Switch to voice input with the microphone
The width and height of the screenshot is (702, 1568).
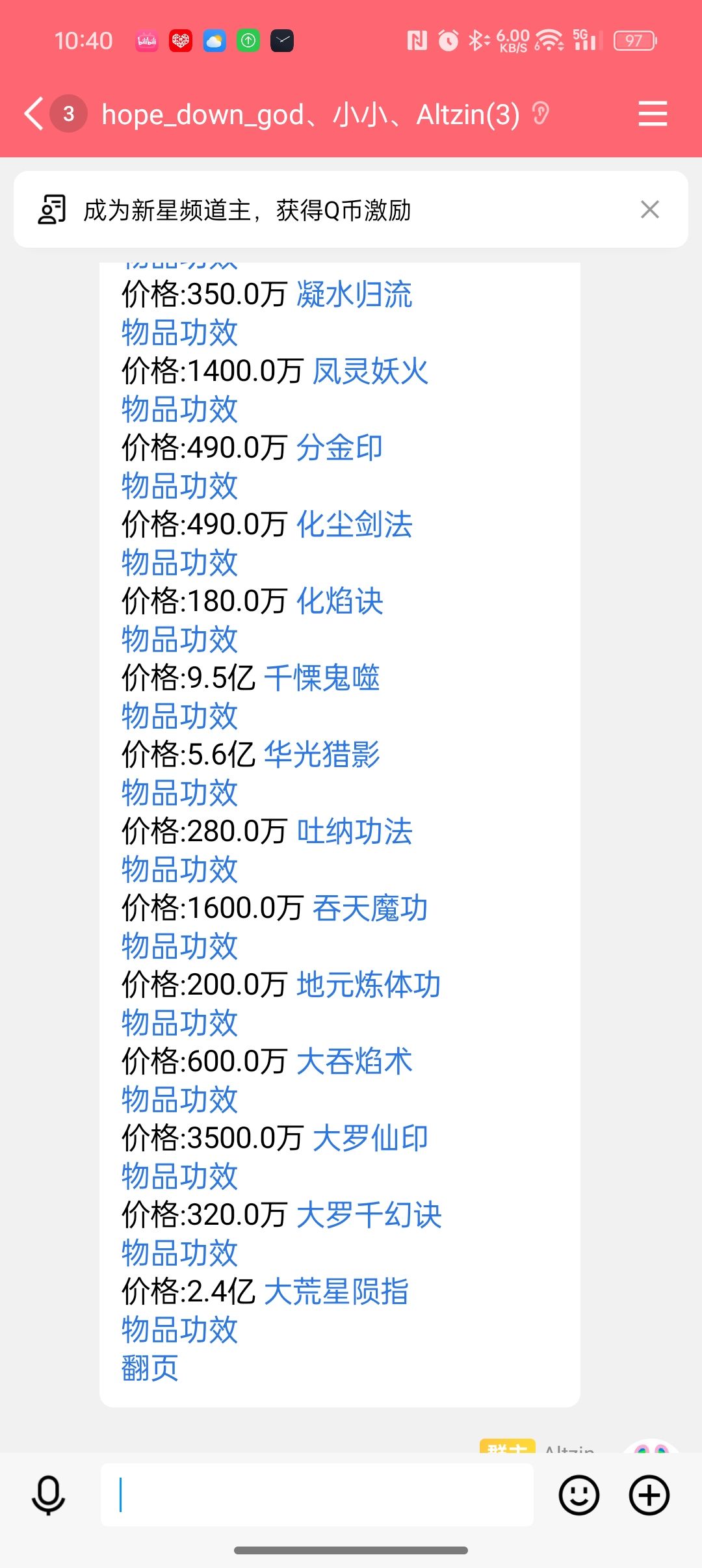tap(49, 1495)
